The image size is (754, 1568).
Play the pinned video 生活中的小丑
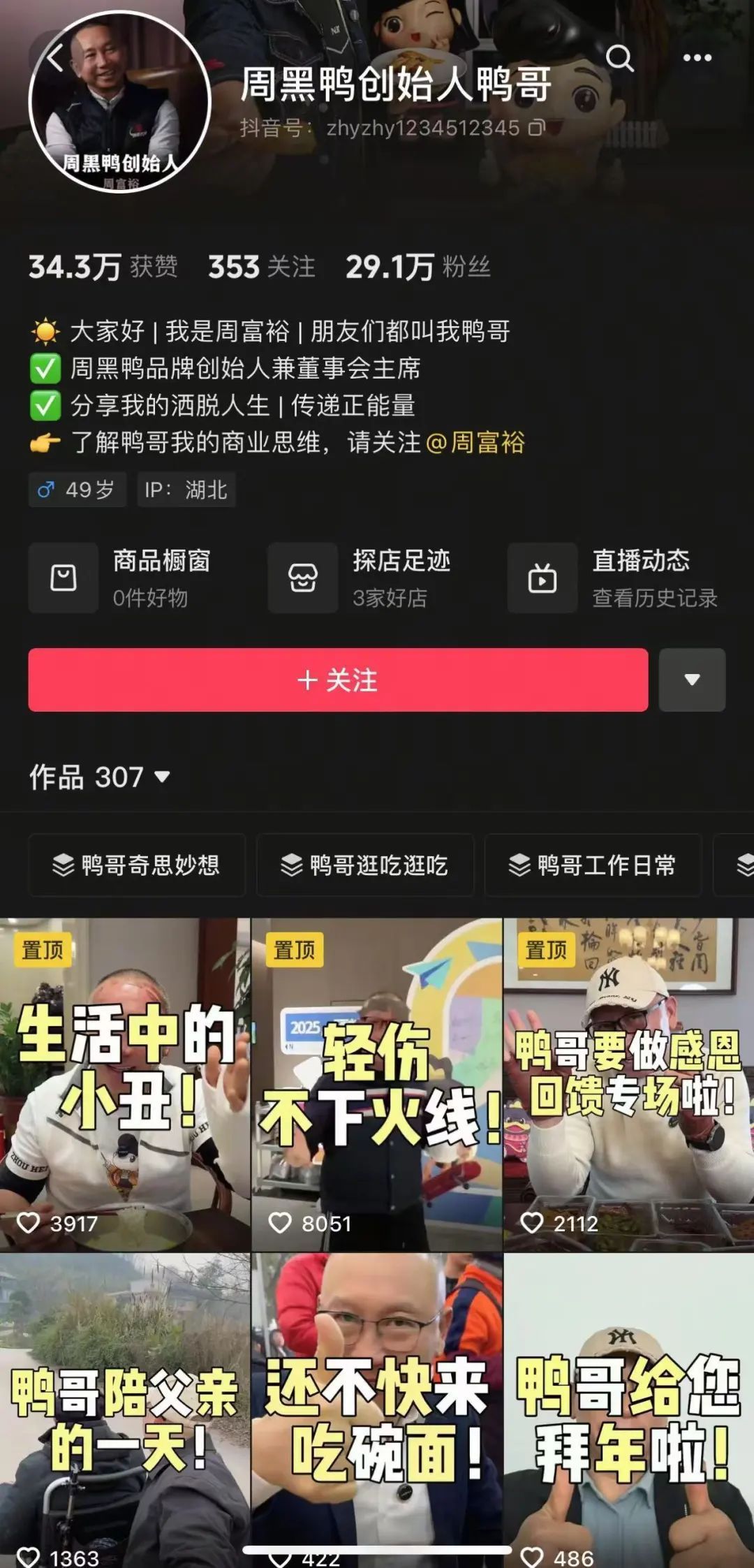pyautogui.click(x=124, y=1083)
